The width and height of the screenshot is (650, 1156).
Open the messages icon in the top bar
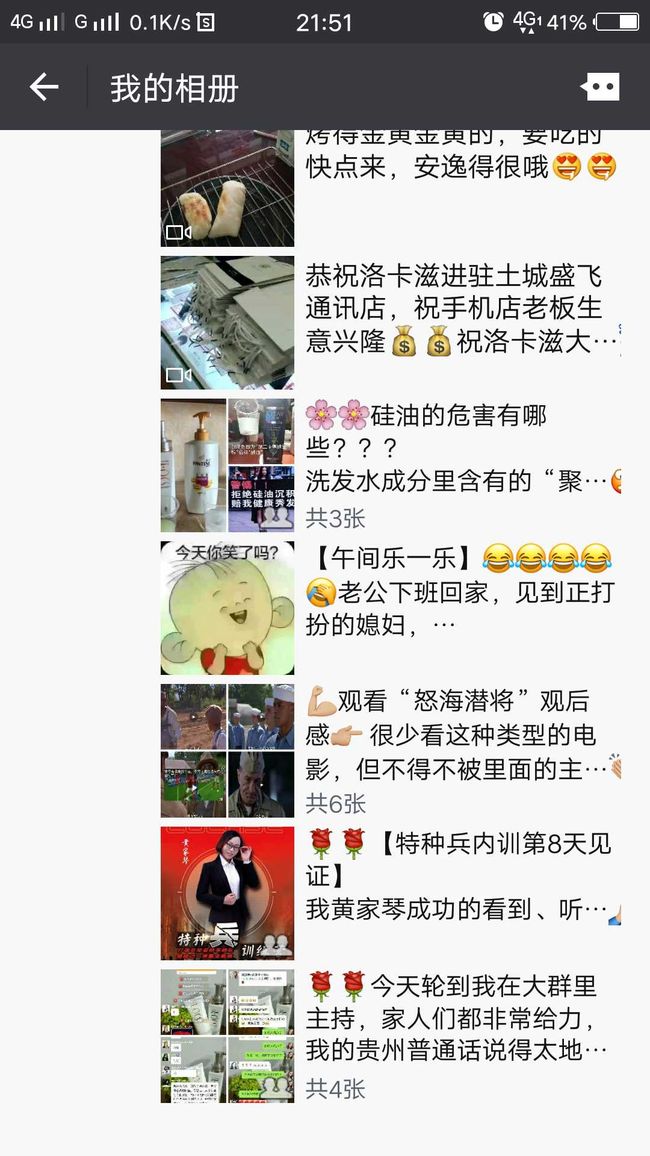(600, 87)
